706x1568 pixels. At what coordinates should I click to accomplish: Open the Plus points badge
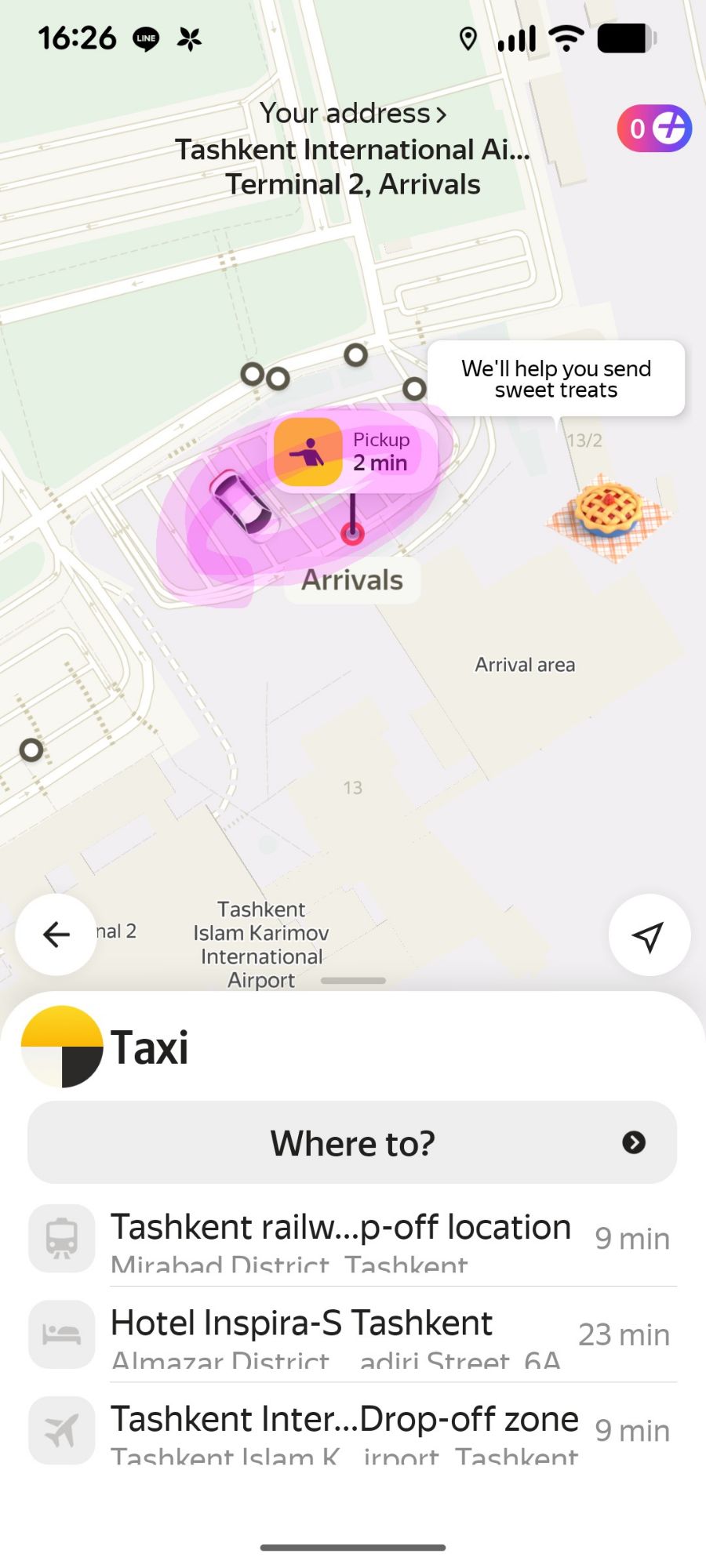pos(654,128)
